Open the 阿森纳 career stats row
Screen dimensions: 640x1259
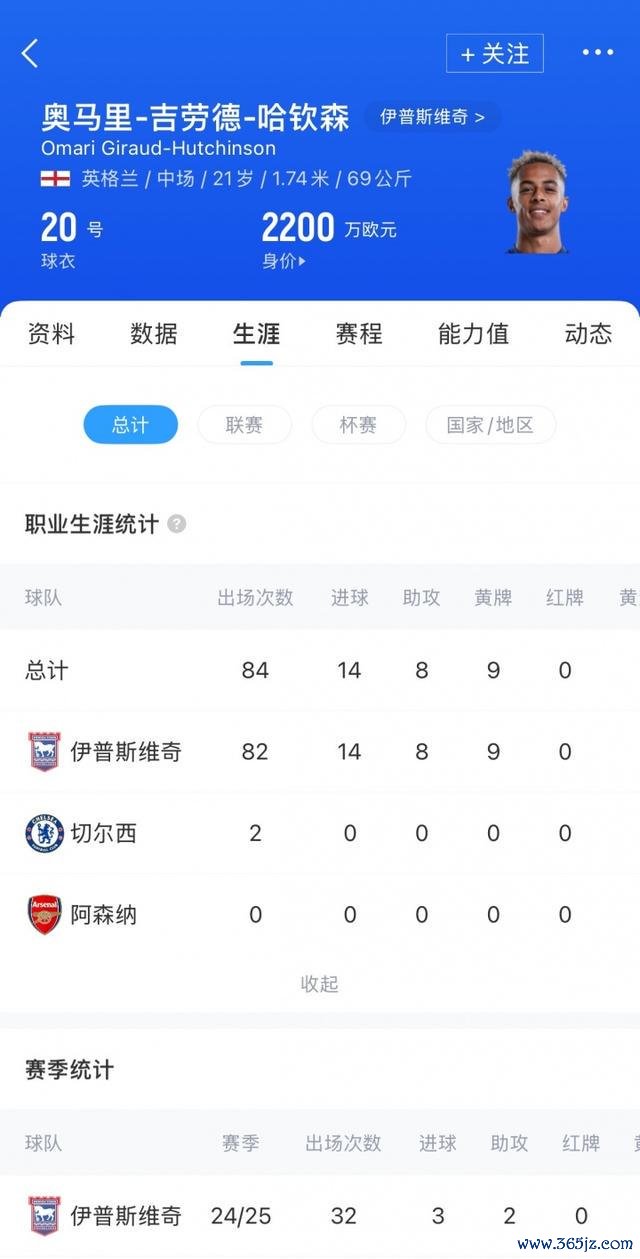(320, 914)
